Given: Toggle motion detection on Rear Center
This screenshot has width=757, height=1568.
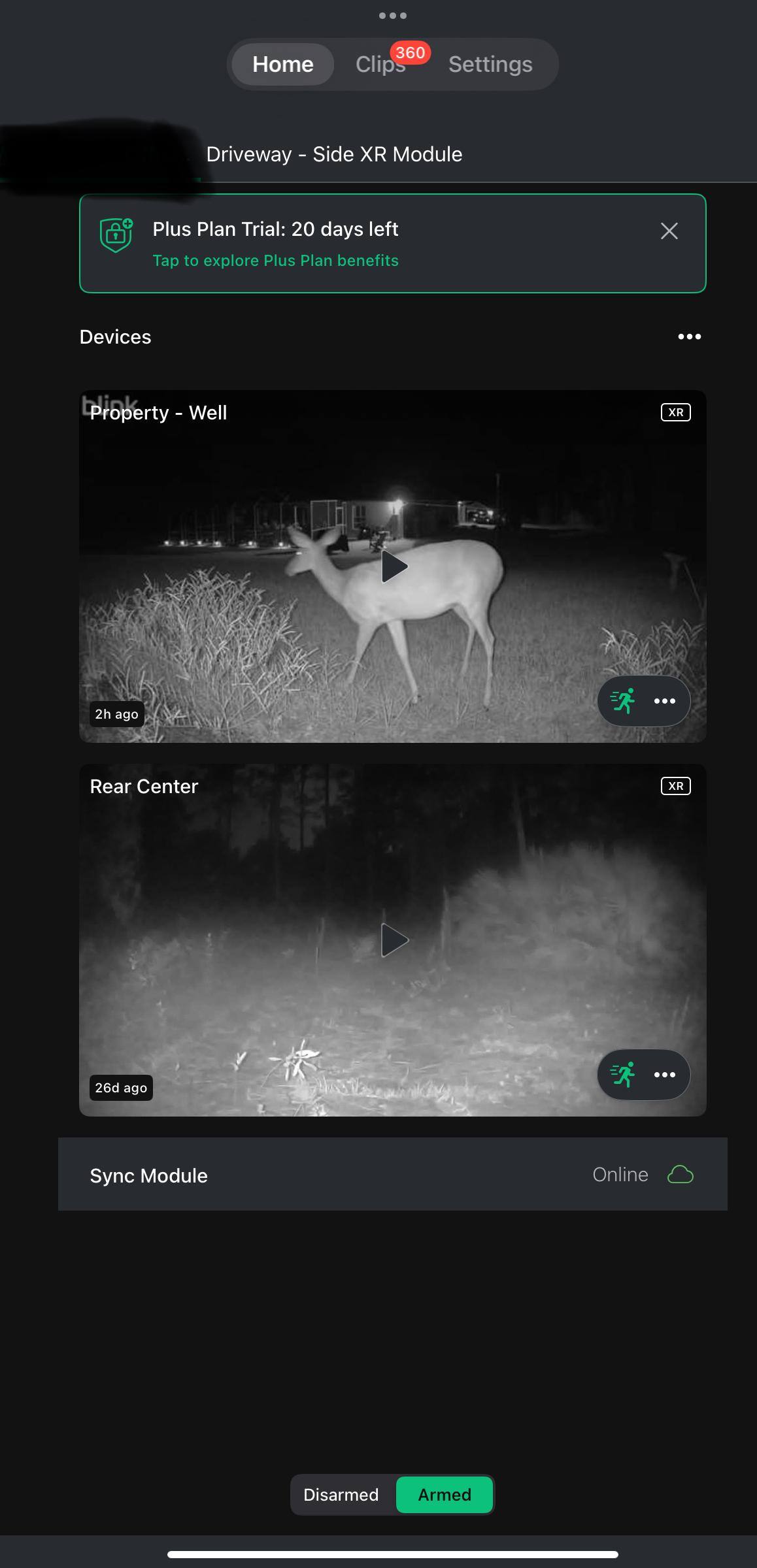Looking at the screenshot, I should (622, 1075).
